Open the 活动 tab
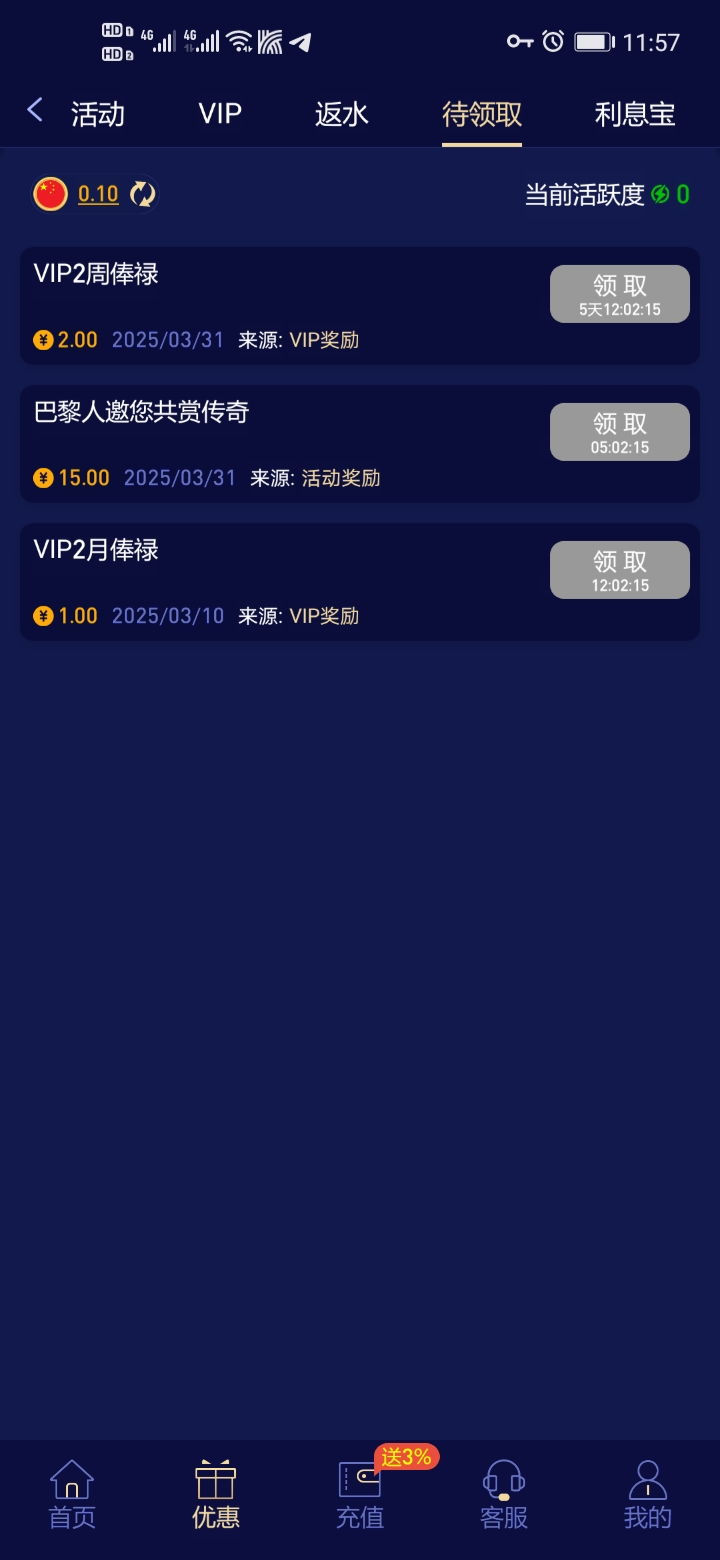Viewport: 720px width, 1560px height. pyautogui.click(x=98, y=114)
